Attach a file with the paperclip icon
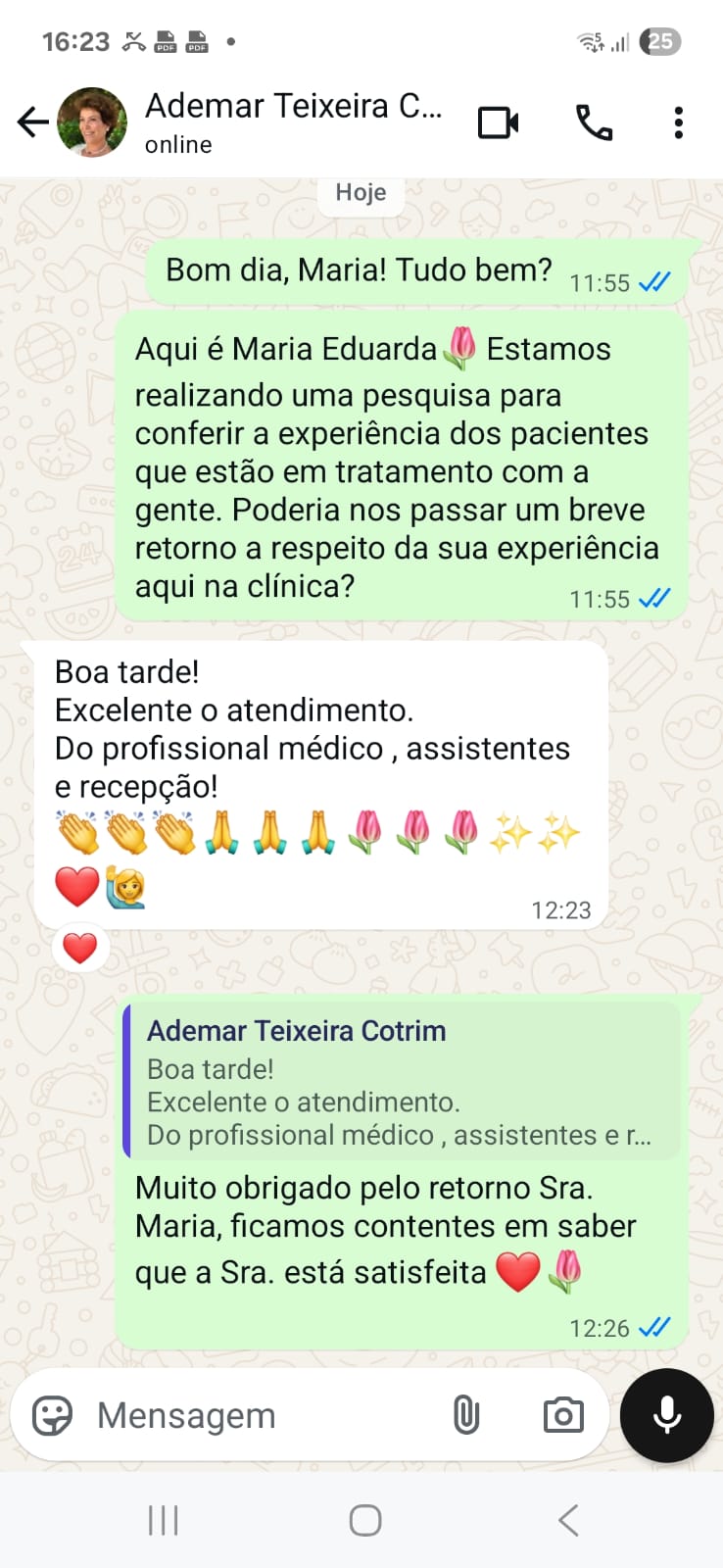Screen dimensions: 723x1568 [466, 1416]
